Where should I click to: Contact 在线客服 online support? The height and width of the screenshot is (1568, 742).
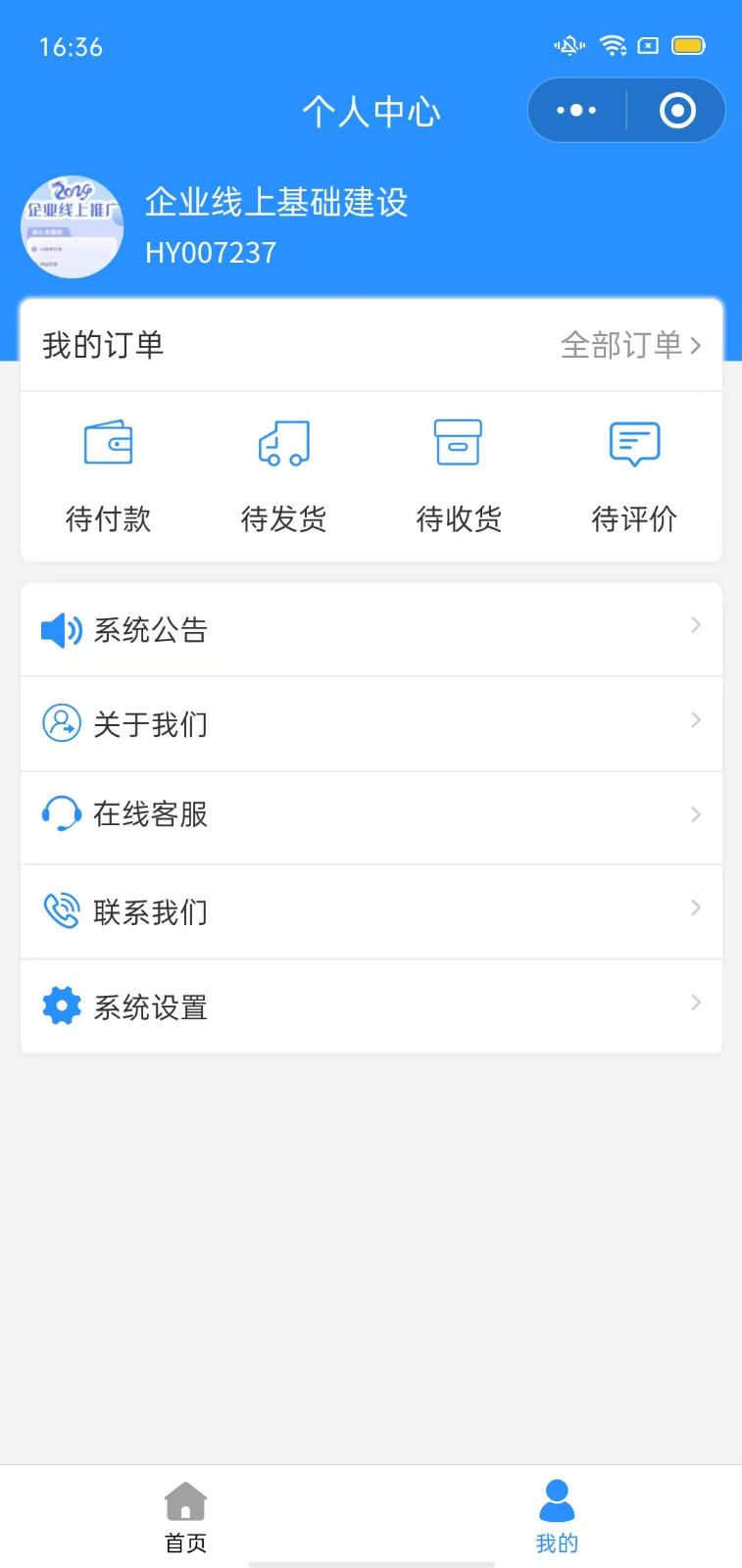(371, 814)
